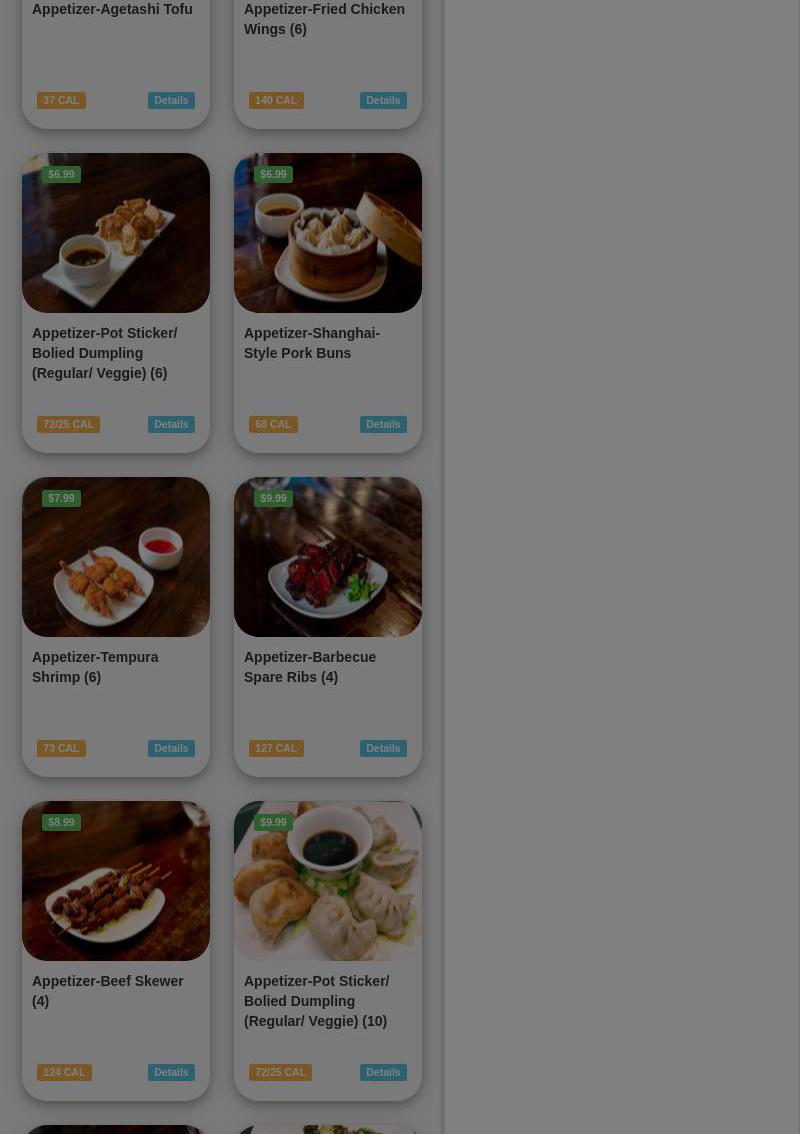
Task: Open Shanghai-Style Pork Buns photo
Action: [x=328, y=233]
